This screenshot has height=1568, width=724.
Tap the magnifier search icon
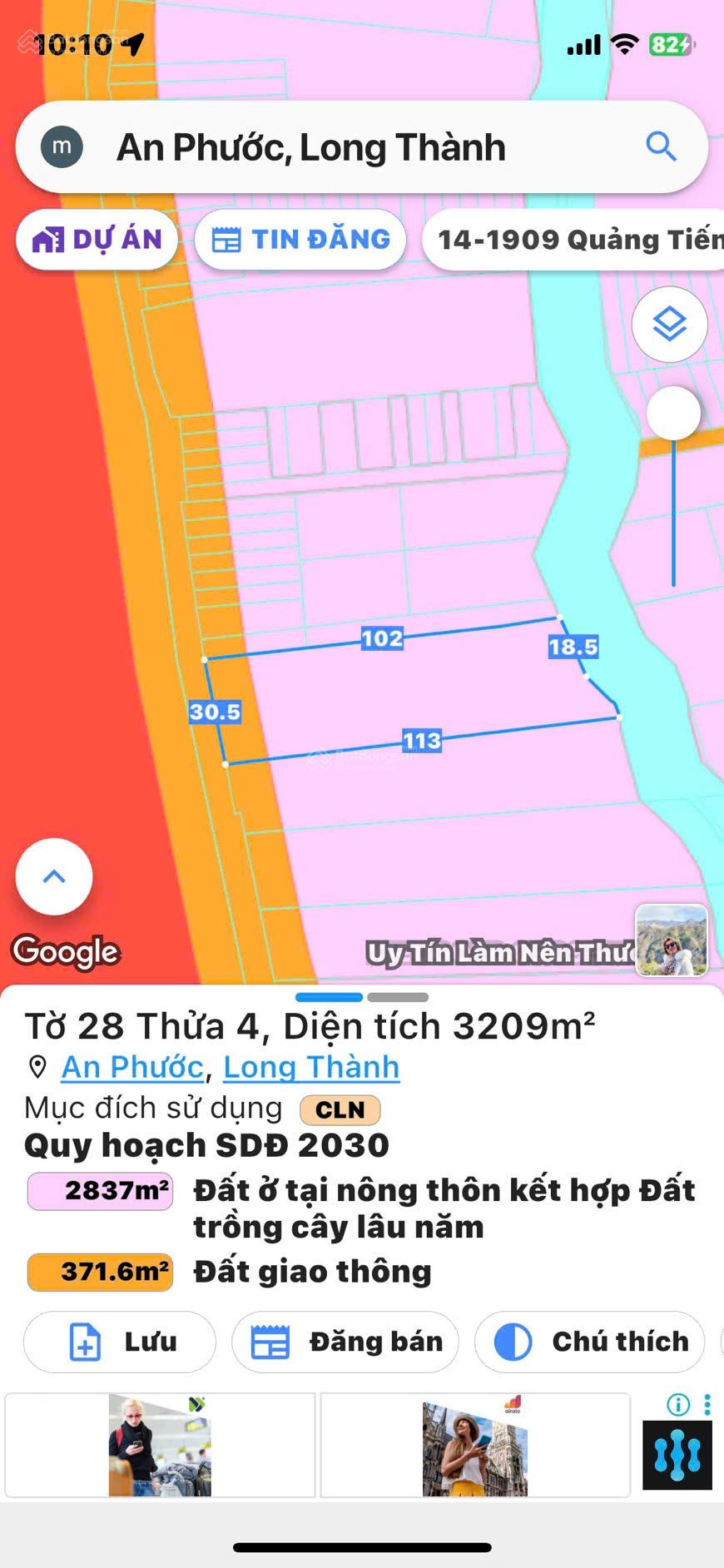point(661,146)
